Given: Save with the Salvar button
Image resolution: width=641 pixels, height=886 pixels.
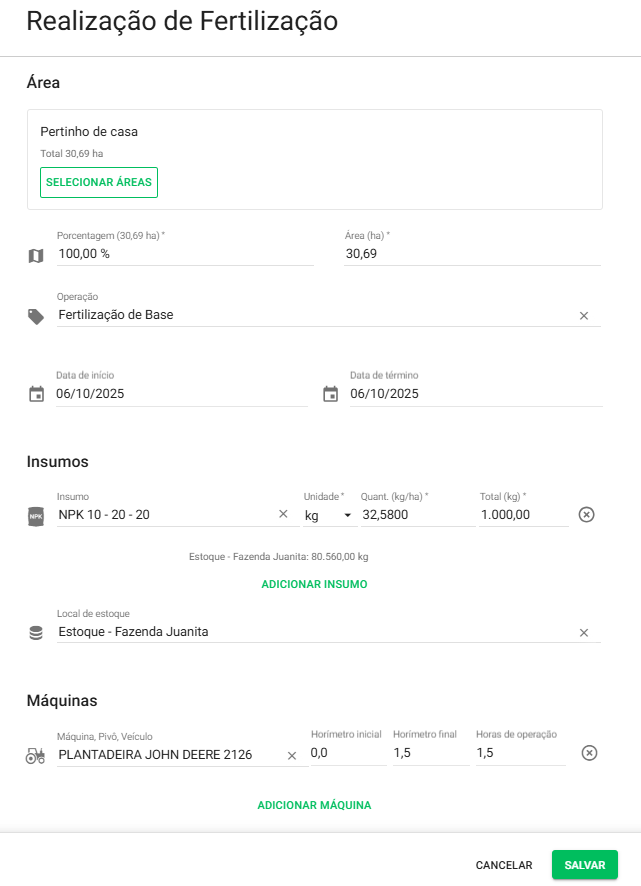Looking at the screenshot, I should point(584,865).
